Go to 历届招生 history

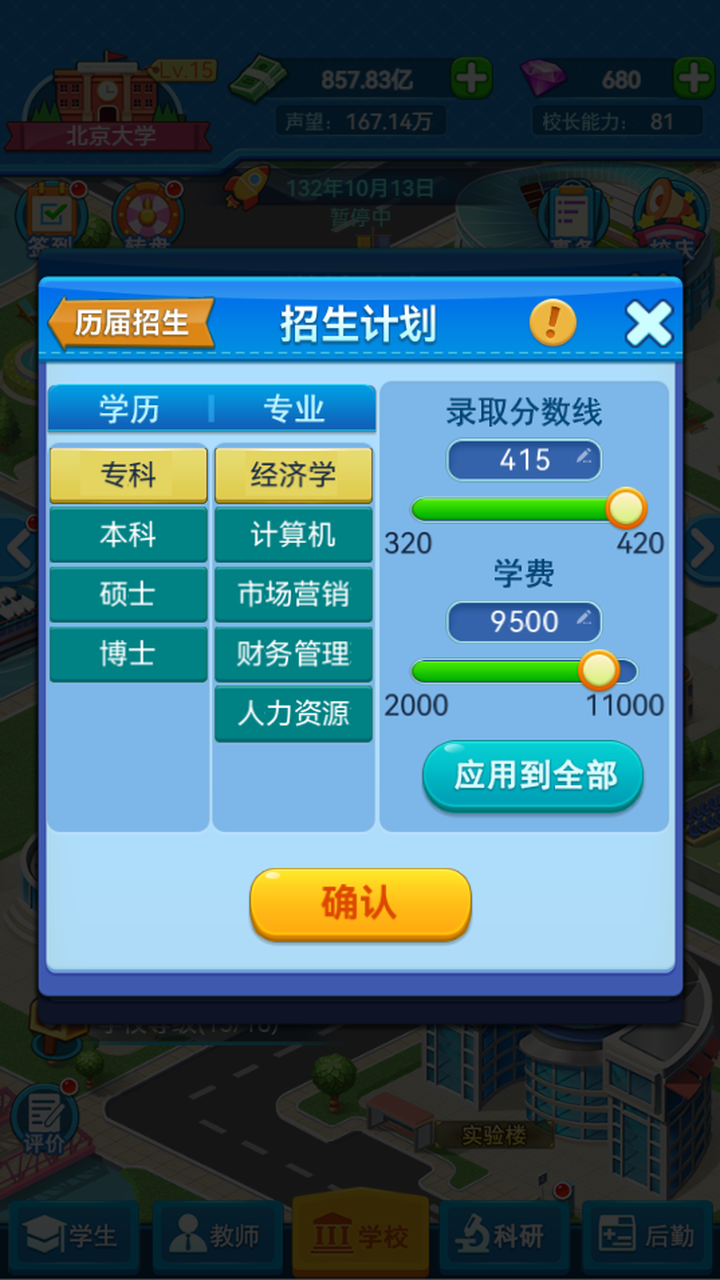(x=131, y=323)
